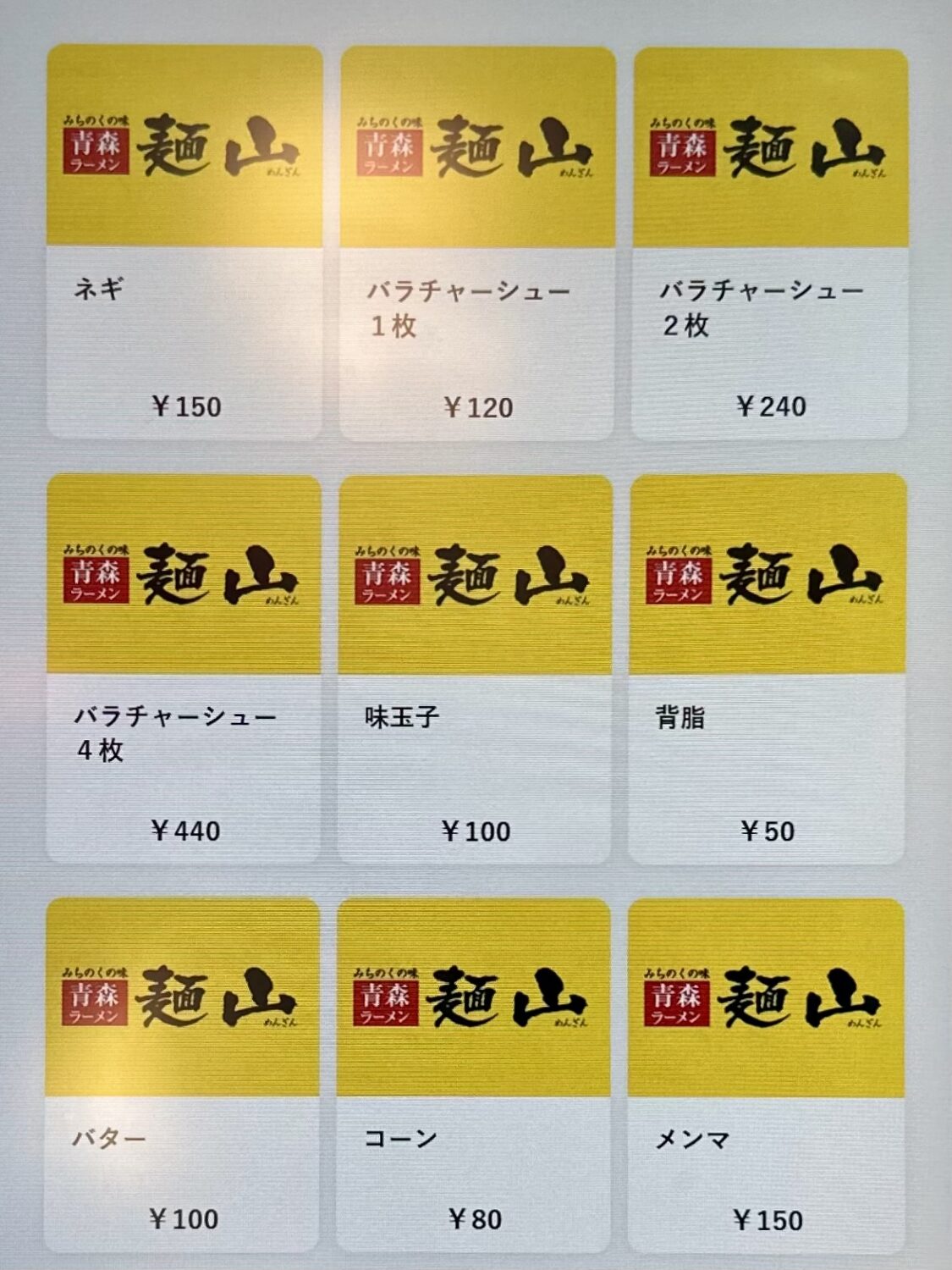952x1270 pixels.
Task: Pick the バラチャーシュー 4枚 card
Action: point(184,668)
